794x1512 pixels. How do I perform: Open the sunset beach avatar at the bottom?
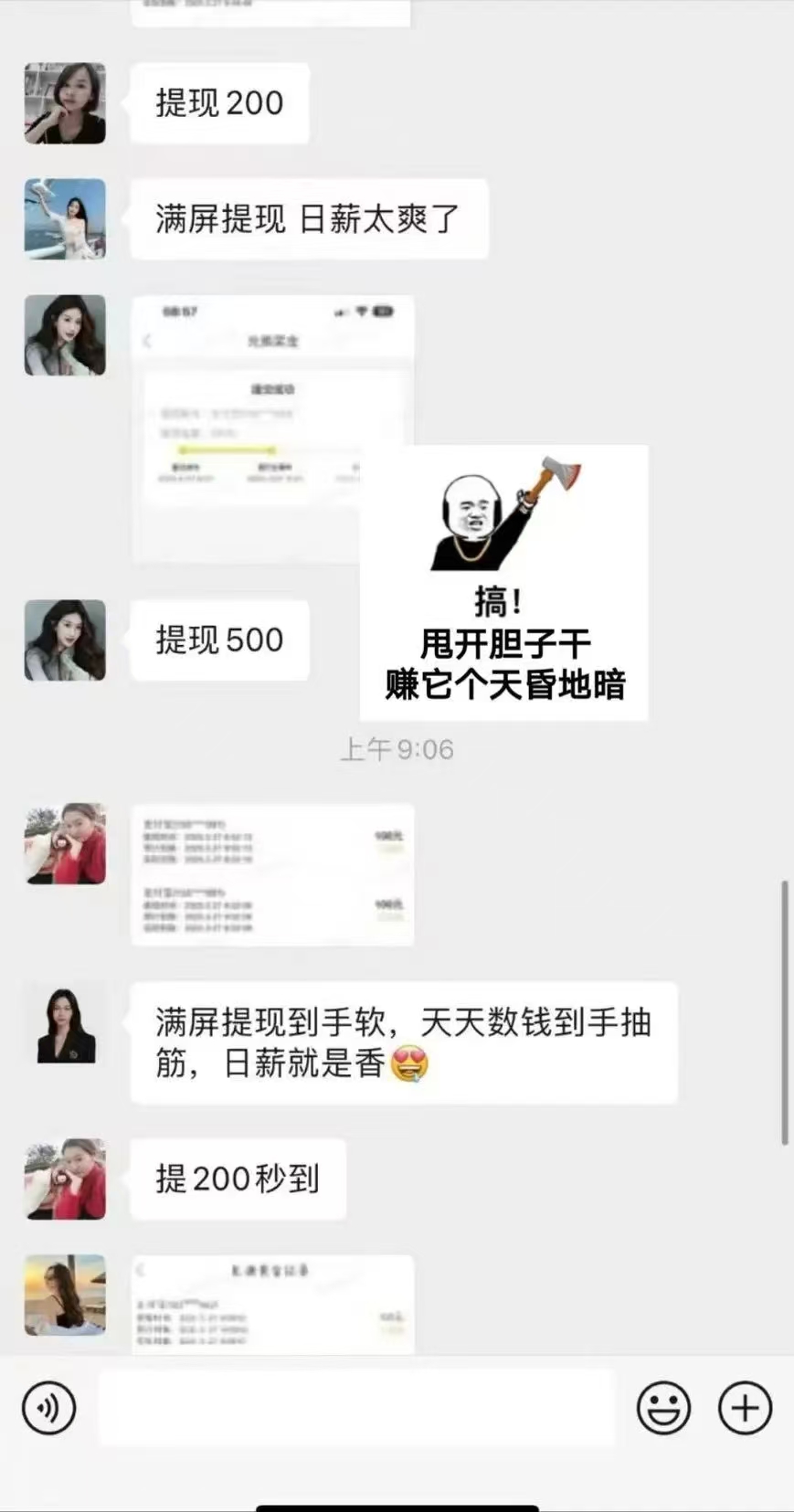65,1295
